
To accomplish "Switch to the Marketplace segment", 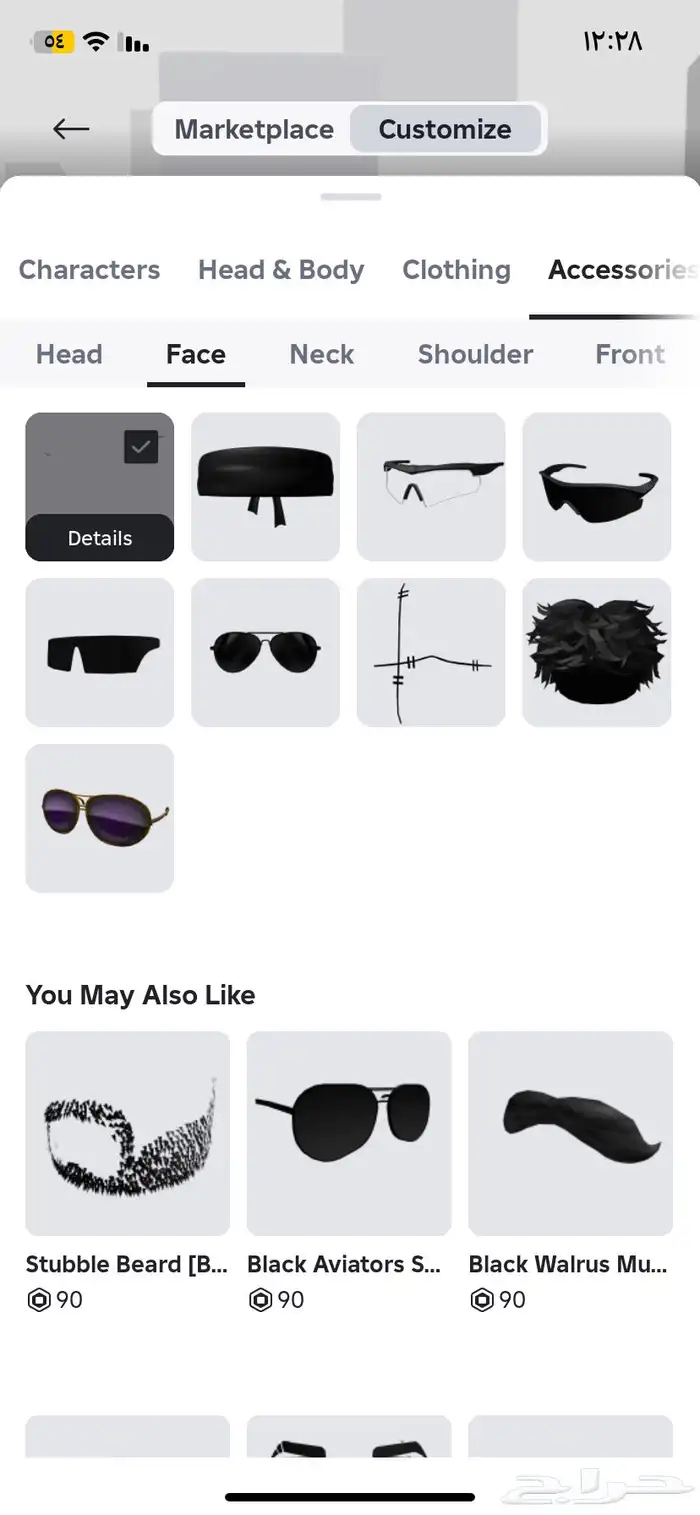I will pos(254,129).
